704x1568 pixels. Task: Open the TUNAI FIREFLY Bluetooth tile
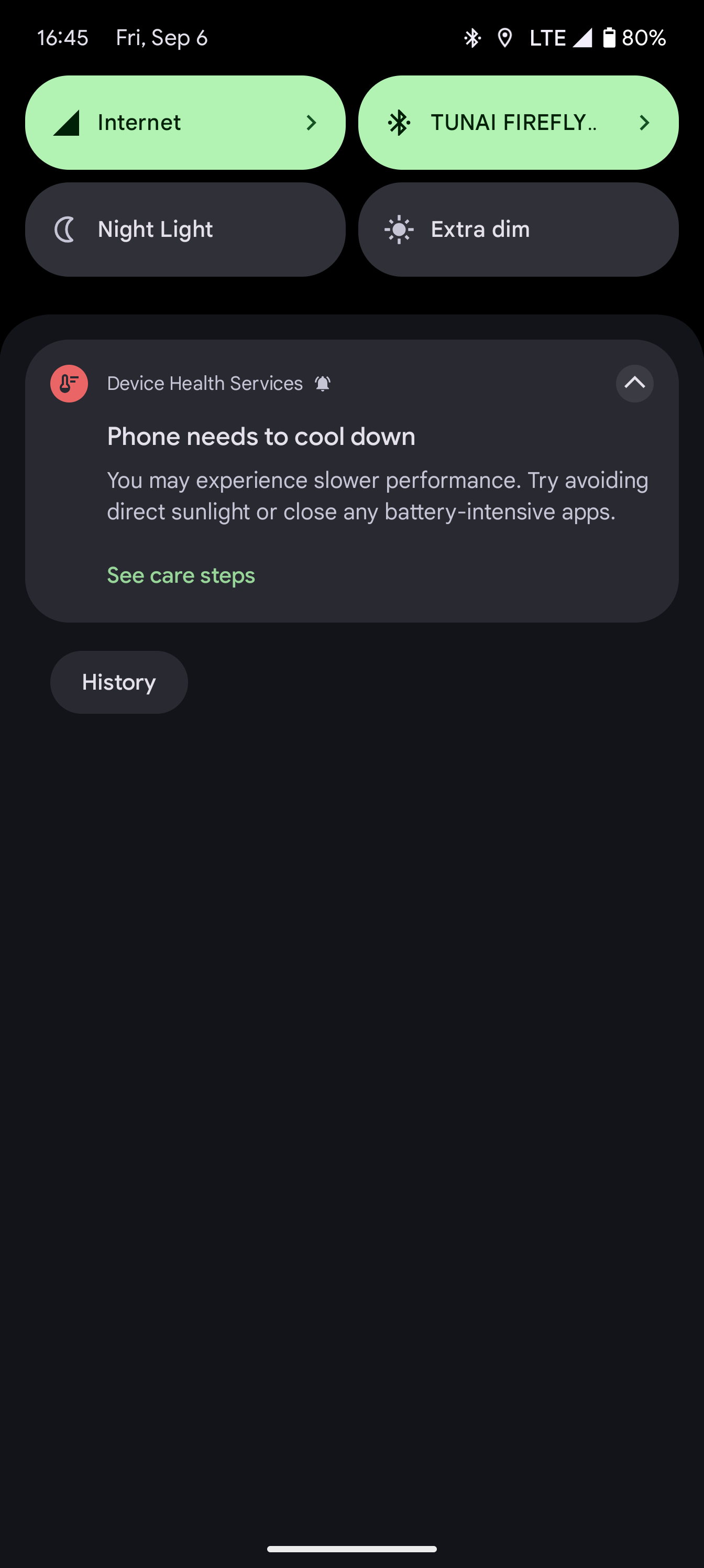click(518, 122)
